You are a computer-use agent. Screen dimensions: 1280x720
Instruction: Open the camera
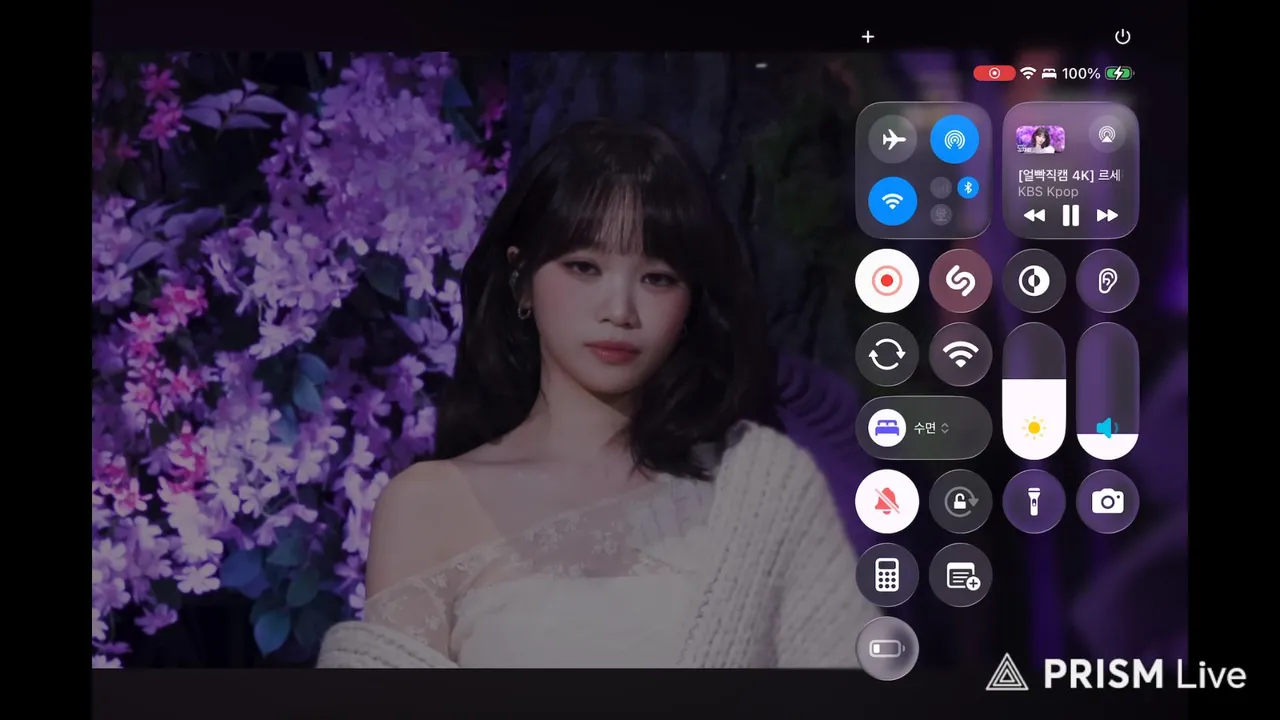1107,501
